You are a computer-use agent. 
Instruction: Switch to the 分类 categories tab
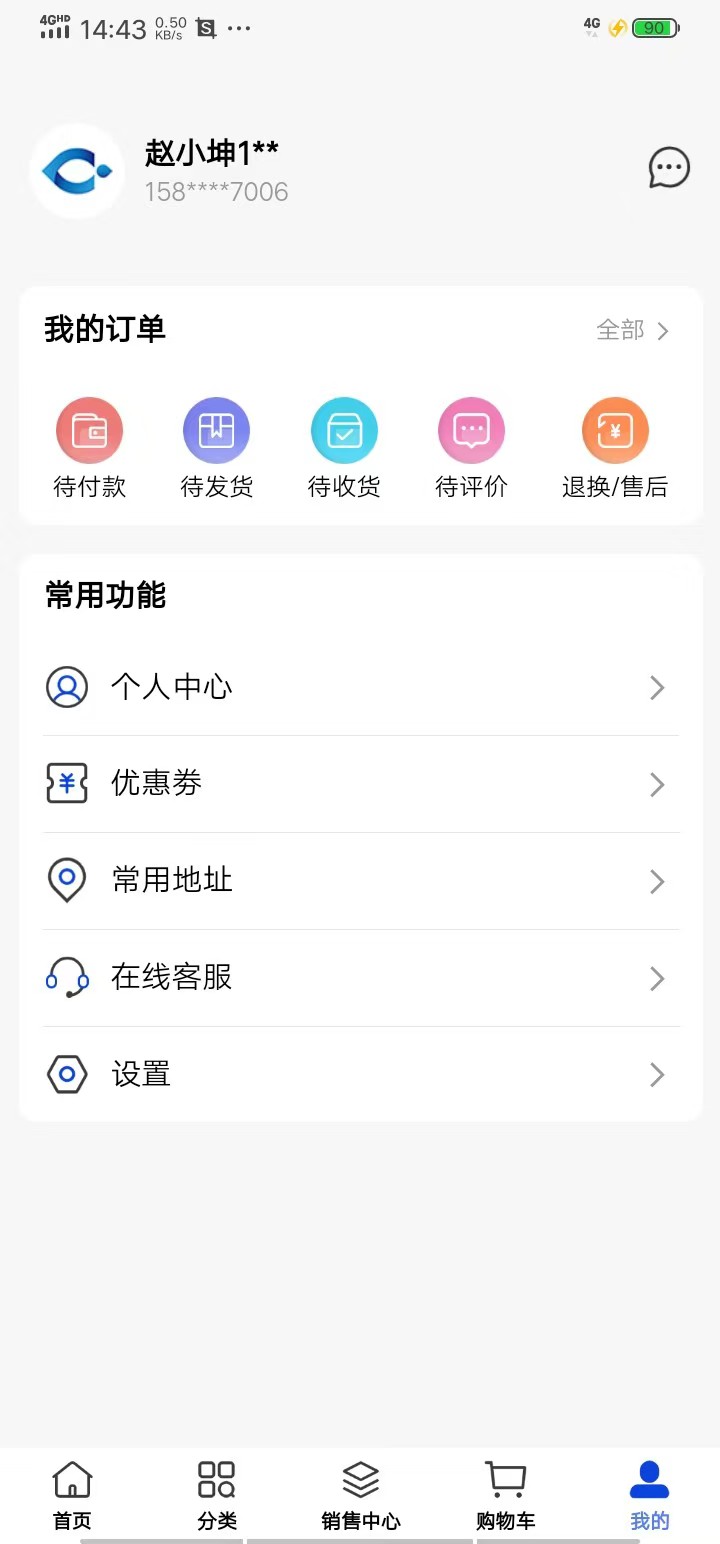click(x=217, y=1495)
